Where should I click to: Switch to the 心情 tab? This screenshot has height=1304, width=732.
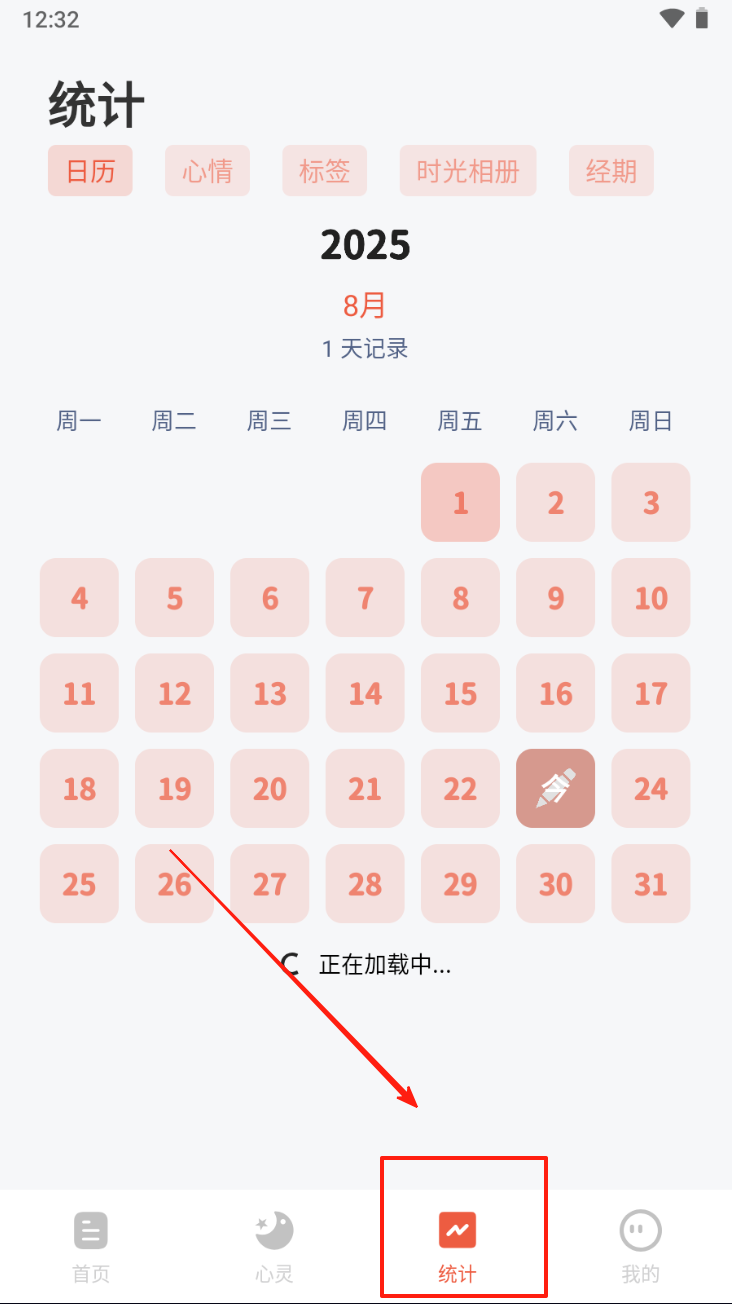207,171
